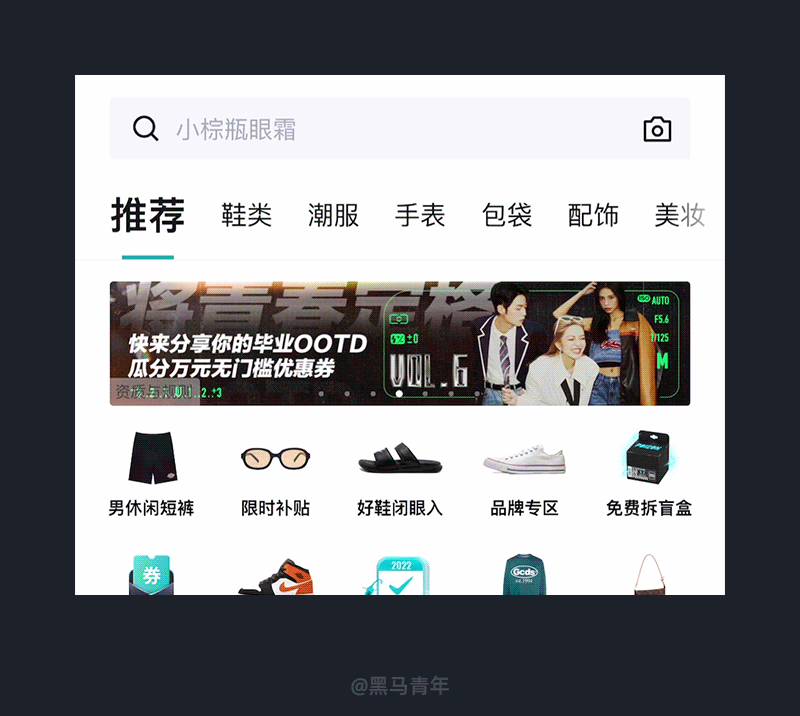The height and width of the screenshot is (716, 800).
Task: Switch to the 潮服 tab
Action: pos(333,215)
